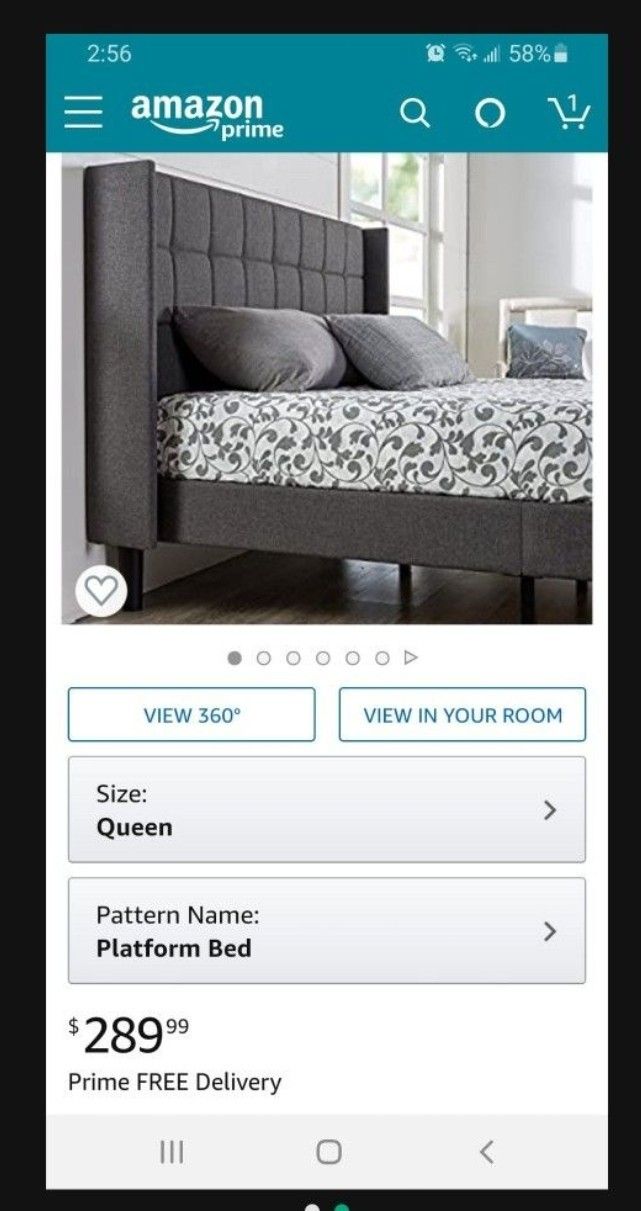Viewport: 641px width, 1211px height.
Task: Open the product image full screen
Action: (327, 390)
